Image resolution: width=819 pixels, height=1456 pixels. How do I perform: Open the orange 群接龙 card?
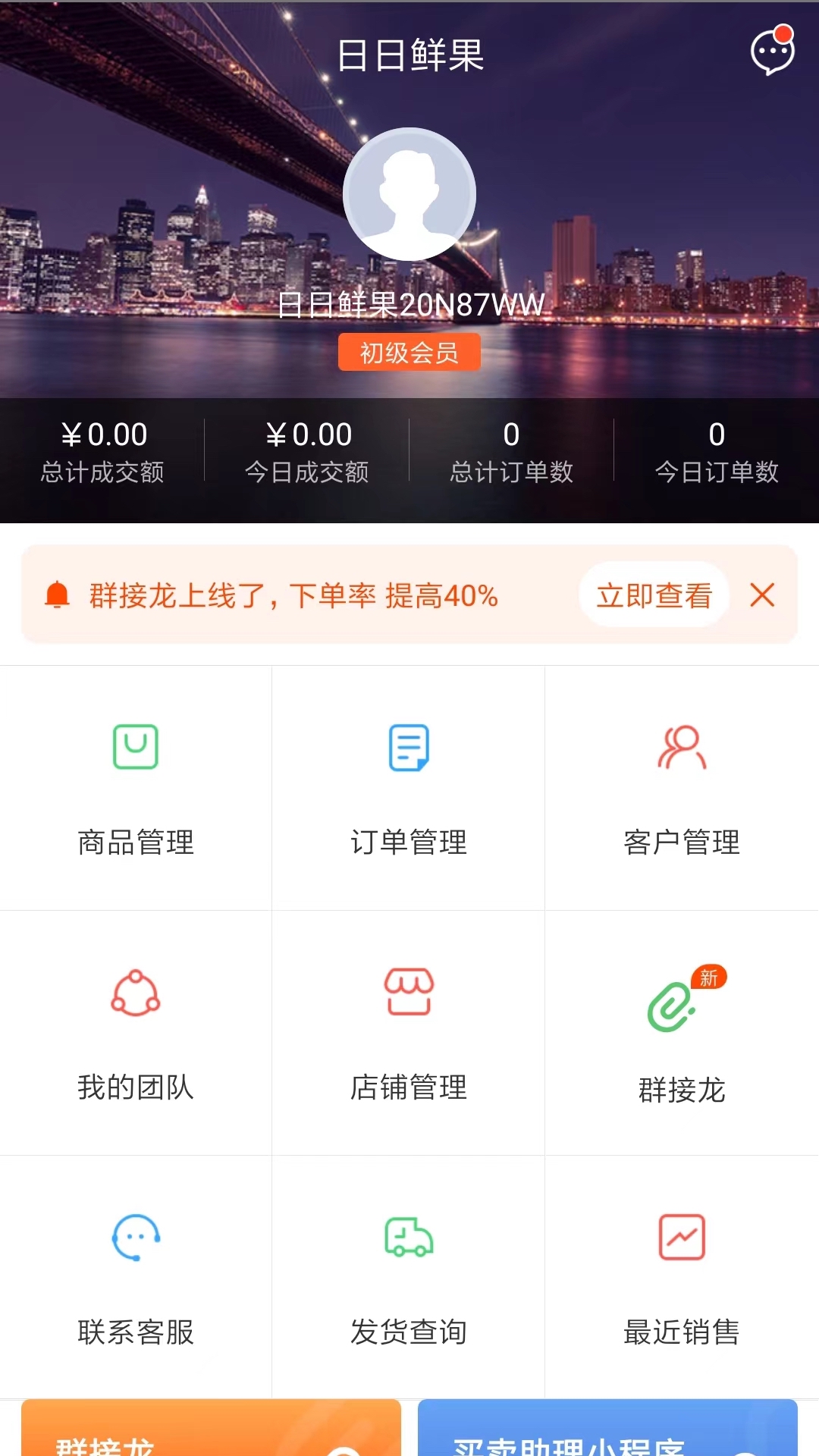(211, 1429)
